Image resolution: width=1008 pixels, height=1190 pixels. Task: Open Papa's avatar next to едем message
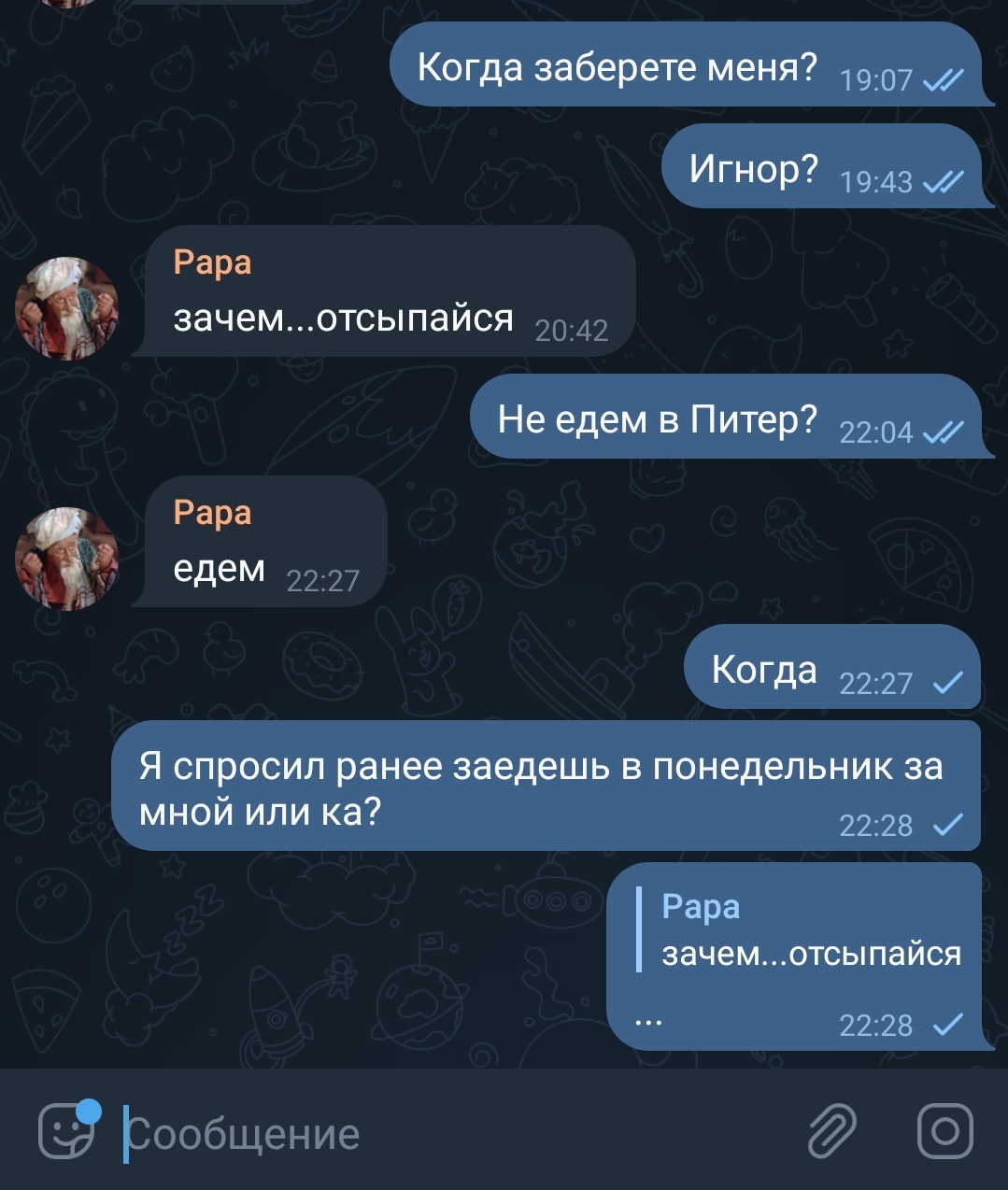click(66, 559)
